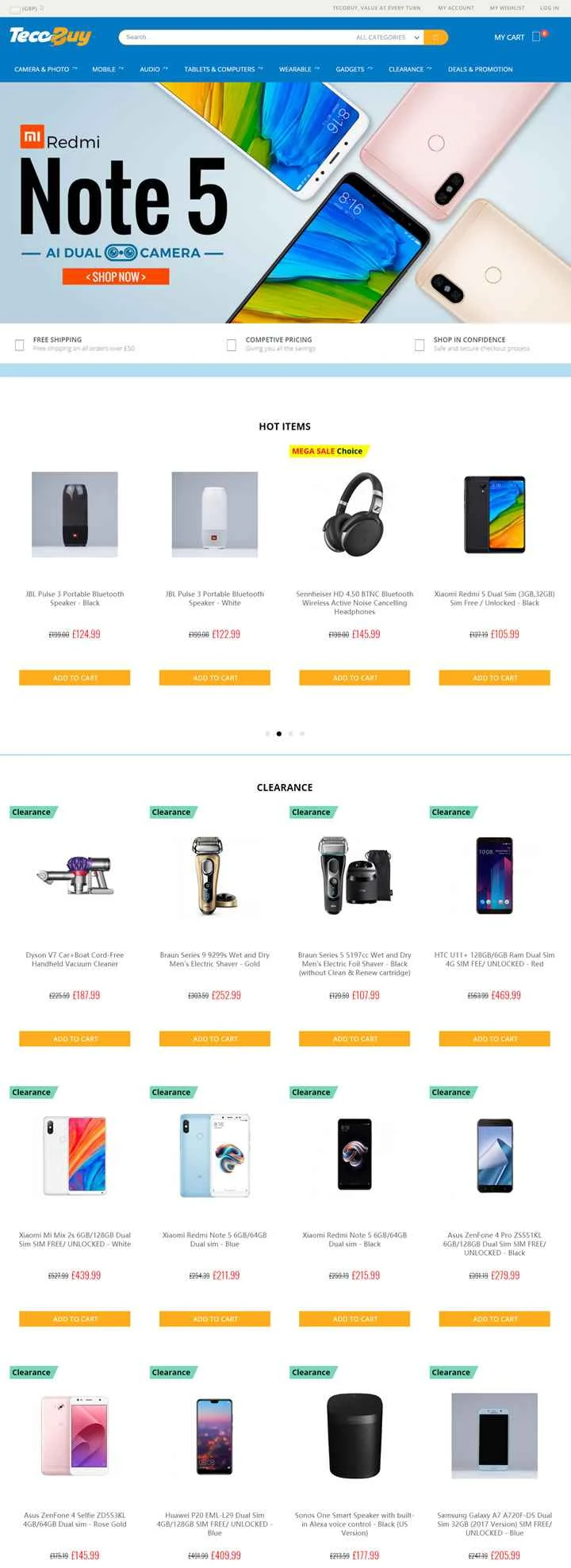This screenshot has width=571, height=1568.
Task: Tick the Free Shipping checkbox
Action: click(17, 345)
